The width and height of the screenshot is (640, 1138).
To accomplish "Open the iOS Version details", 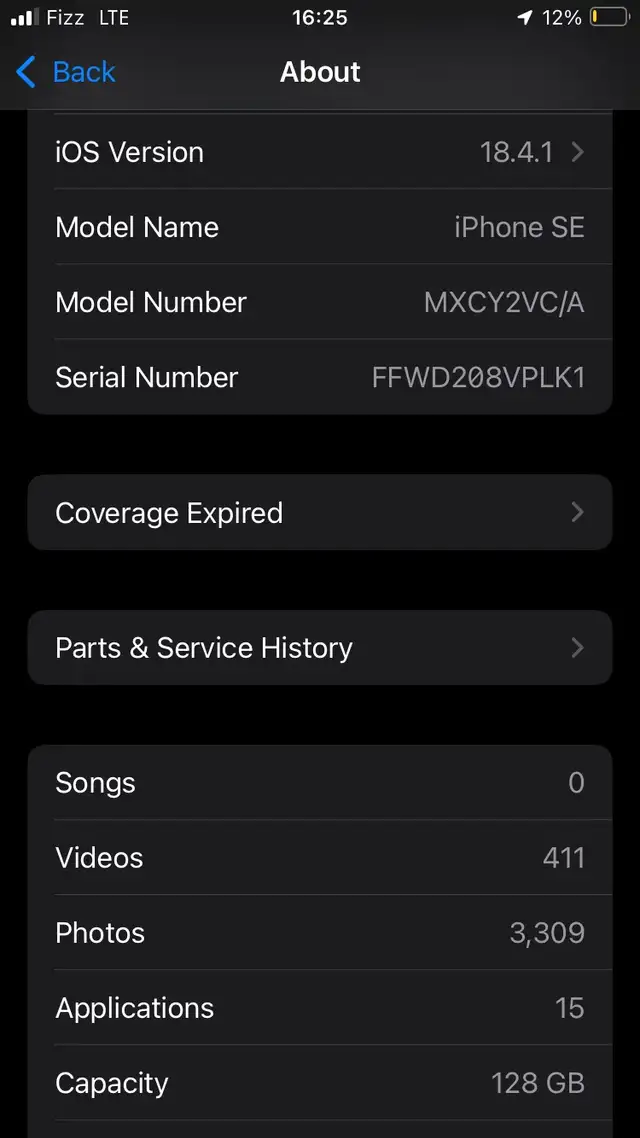I will tap(320, 152).
